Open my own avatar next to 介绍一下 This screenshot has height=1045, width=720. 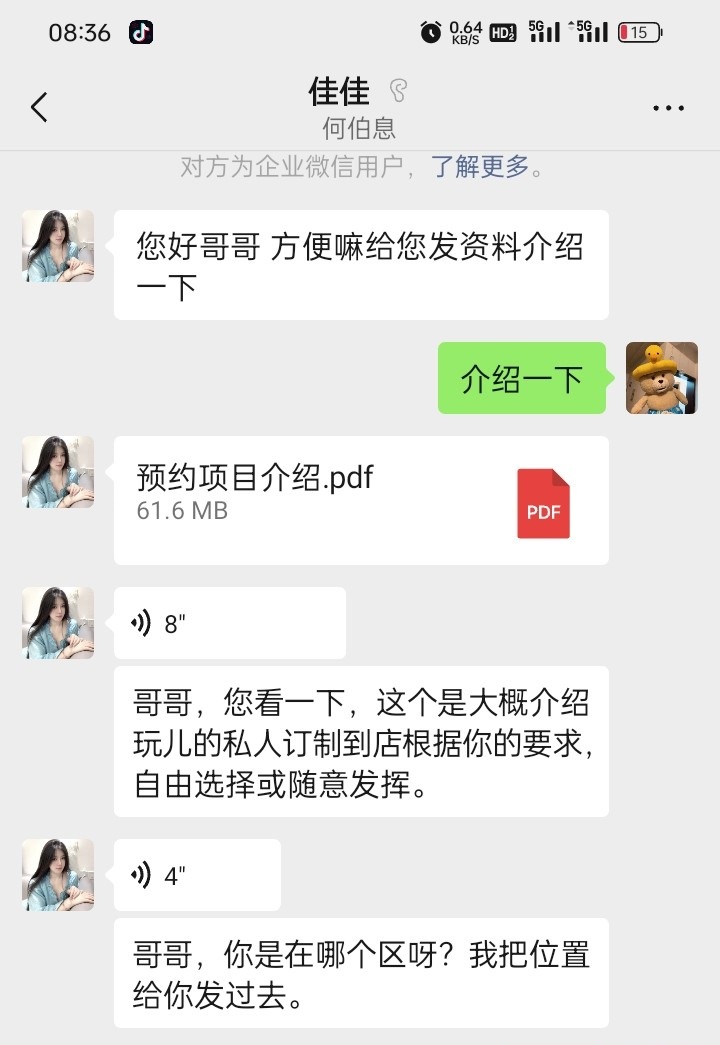[x=661, y=378]
